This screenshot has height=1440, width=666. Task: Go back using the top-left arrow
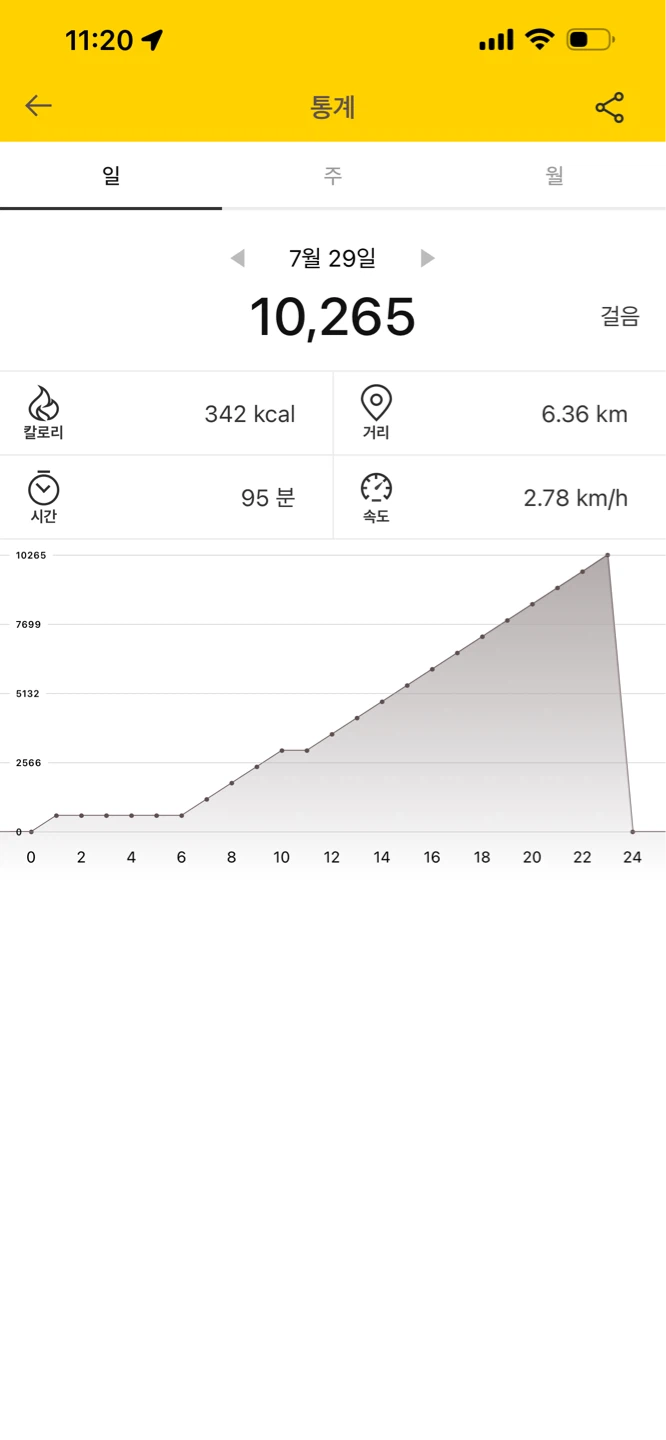click(x=38, y=106)
